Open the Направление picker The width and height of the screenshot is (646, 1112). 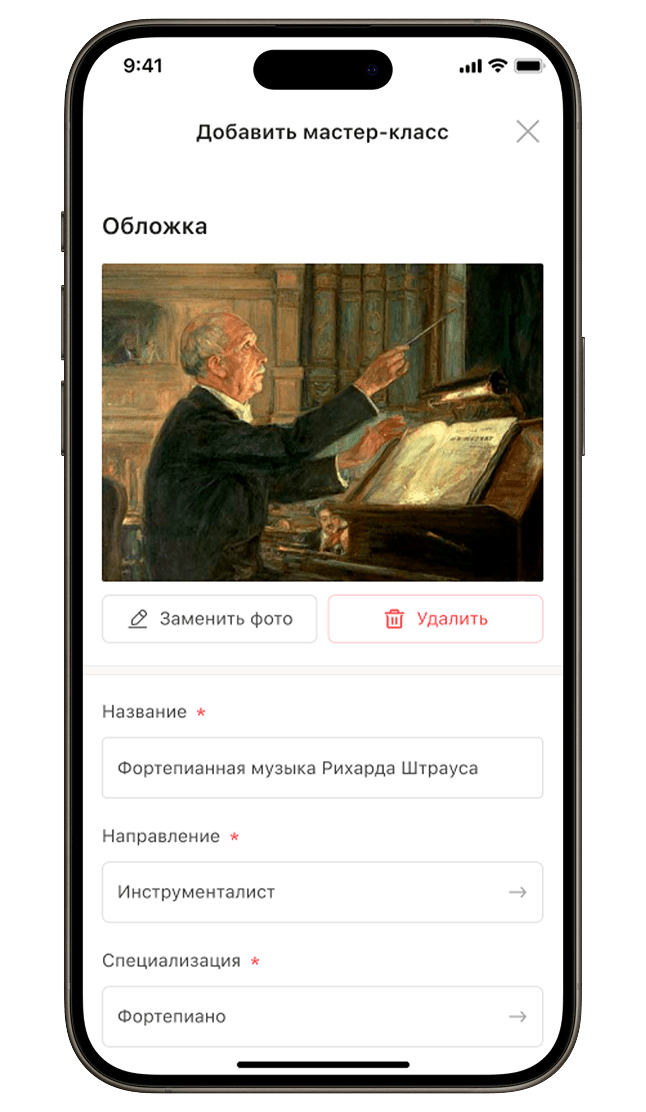coord(322,892)
